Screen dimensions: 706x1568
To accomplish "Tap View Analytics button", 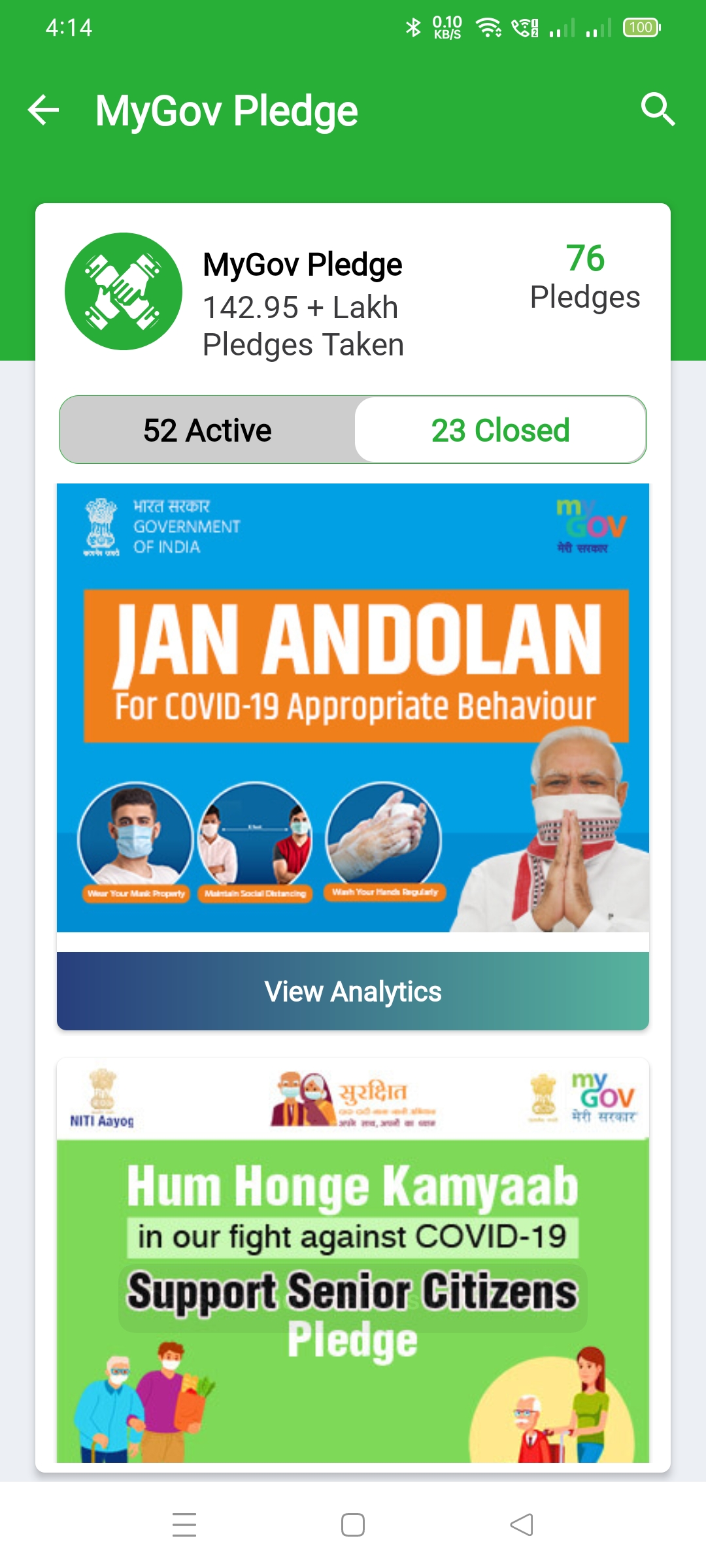I will pyautogui.click(x=353, y=991).
